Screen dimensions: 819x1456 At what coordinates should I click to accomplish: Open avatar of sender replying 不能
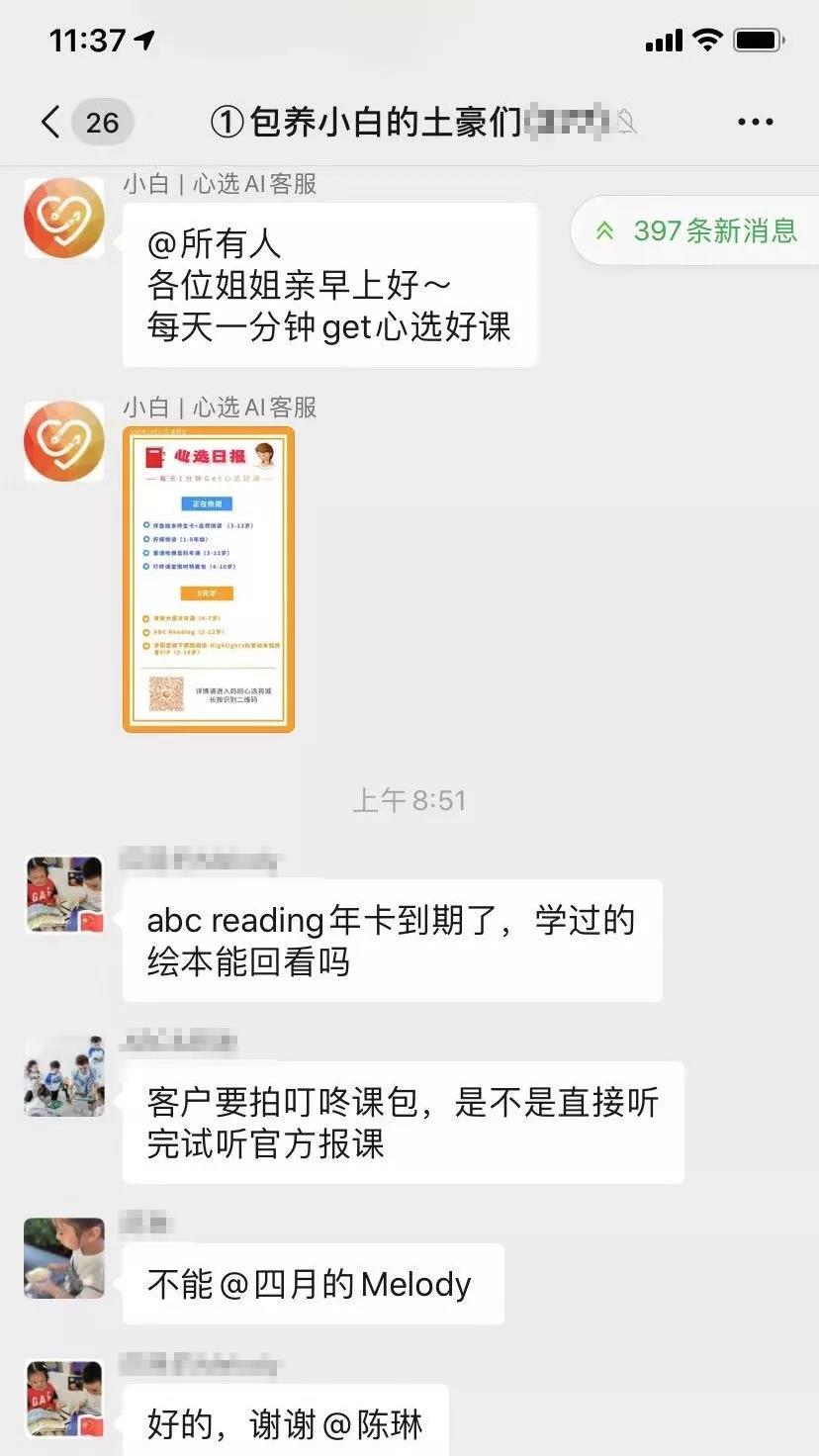(64, 1257)
